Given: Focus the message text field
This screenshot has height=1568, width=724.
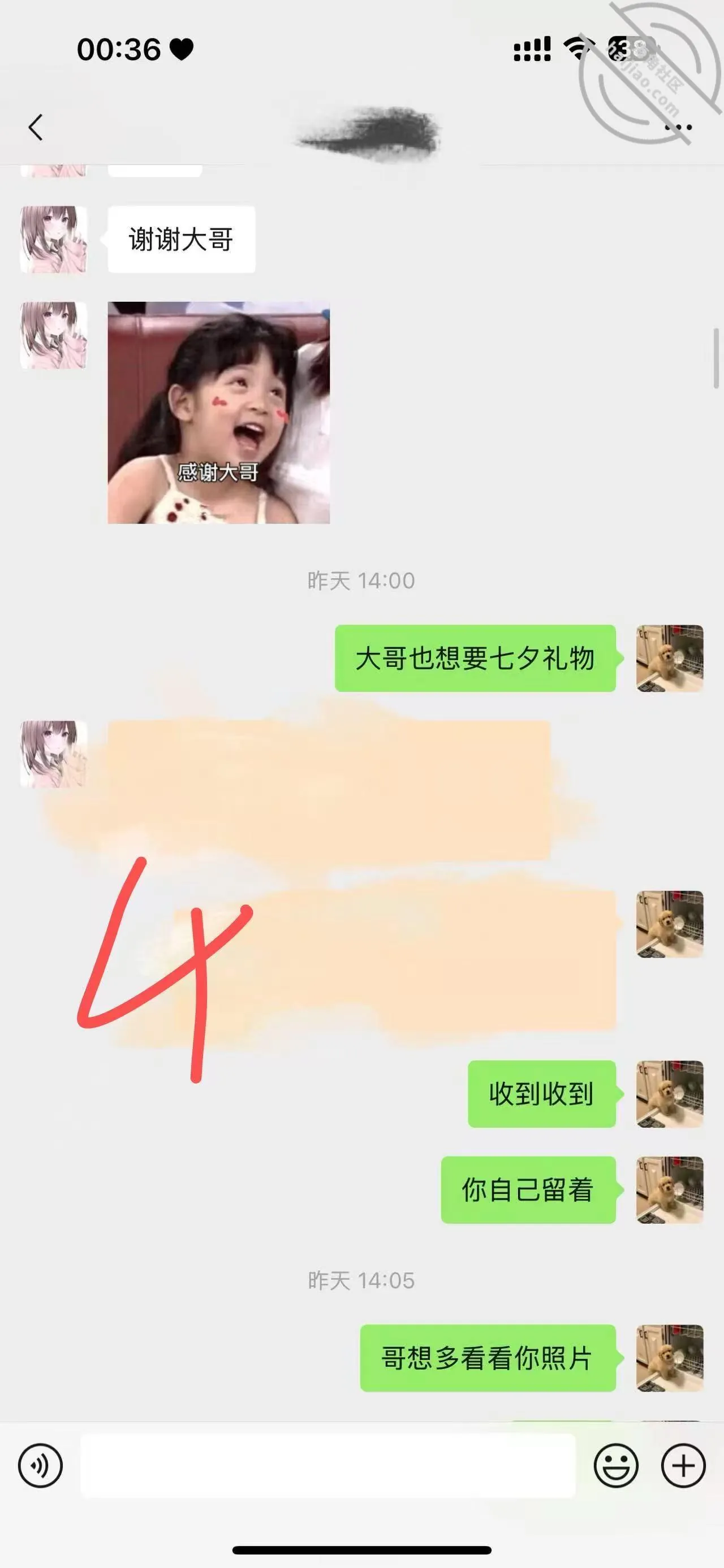Looking at the screenshot, I should (x=328, y=1465).
